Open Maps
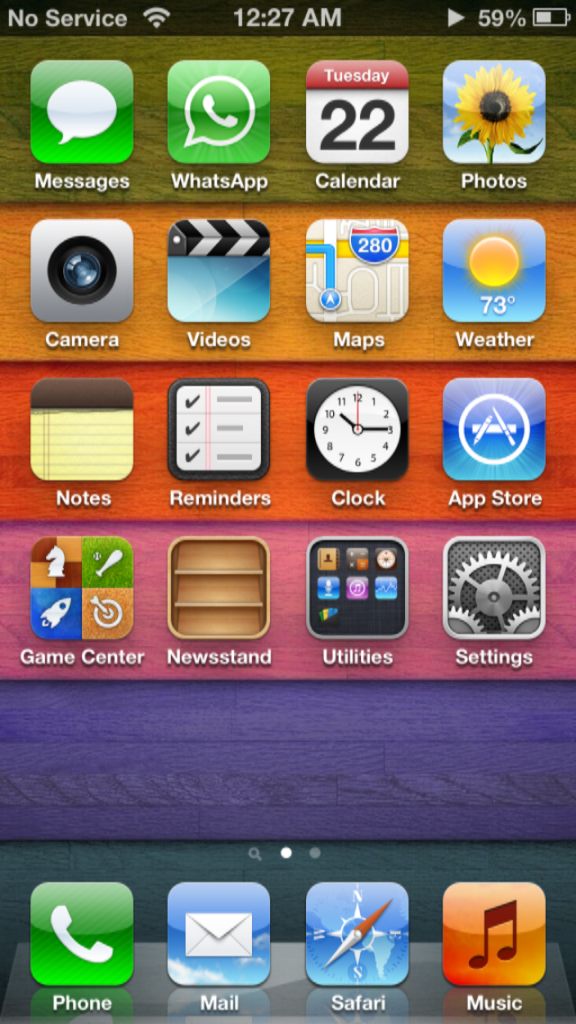This screenshot has height=1024, width=576. [x=357, y=270]
